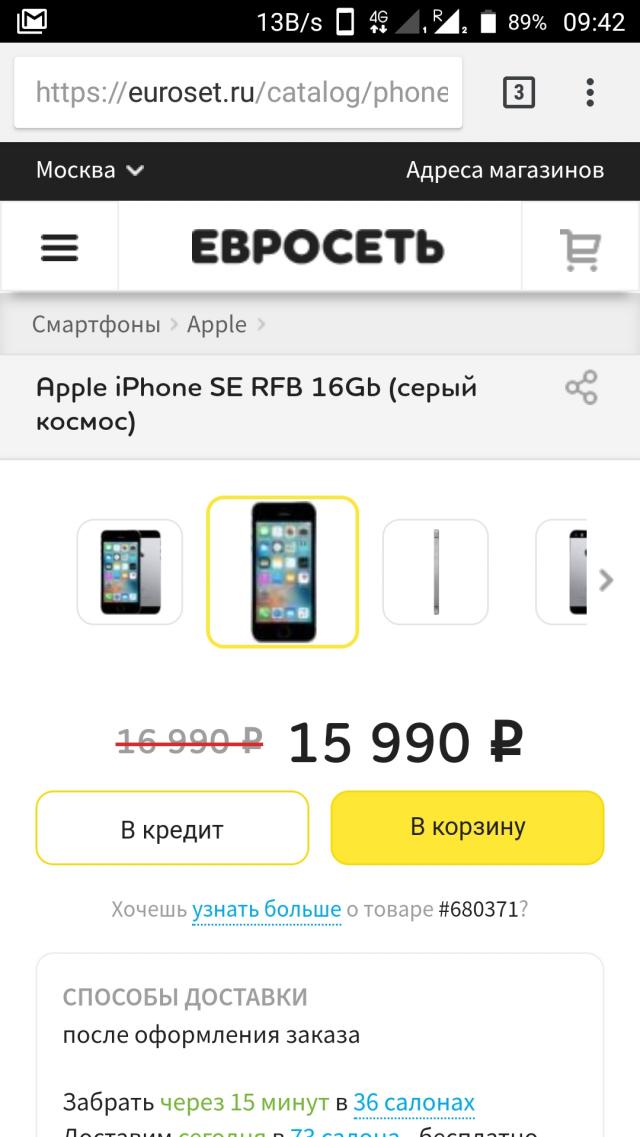Go to the Apple breadcrumb
This screenshot has height=1137, width=640.
click(x=216, y=324)
